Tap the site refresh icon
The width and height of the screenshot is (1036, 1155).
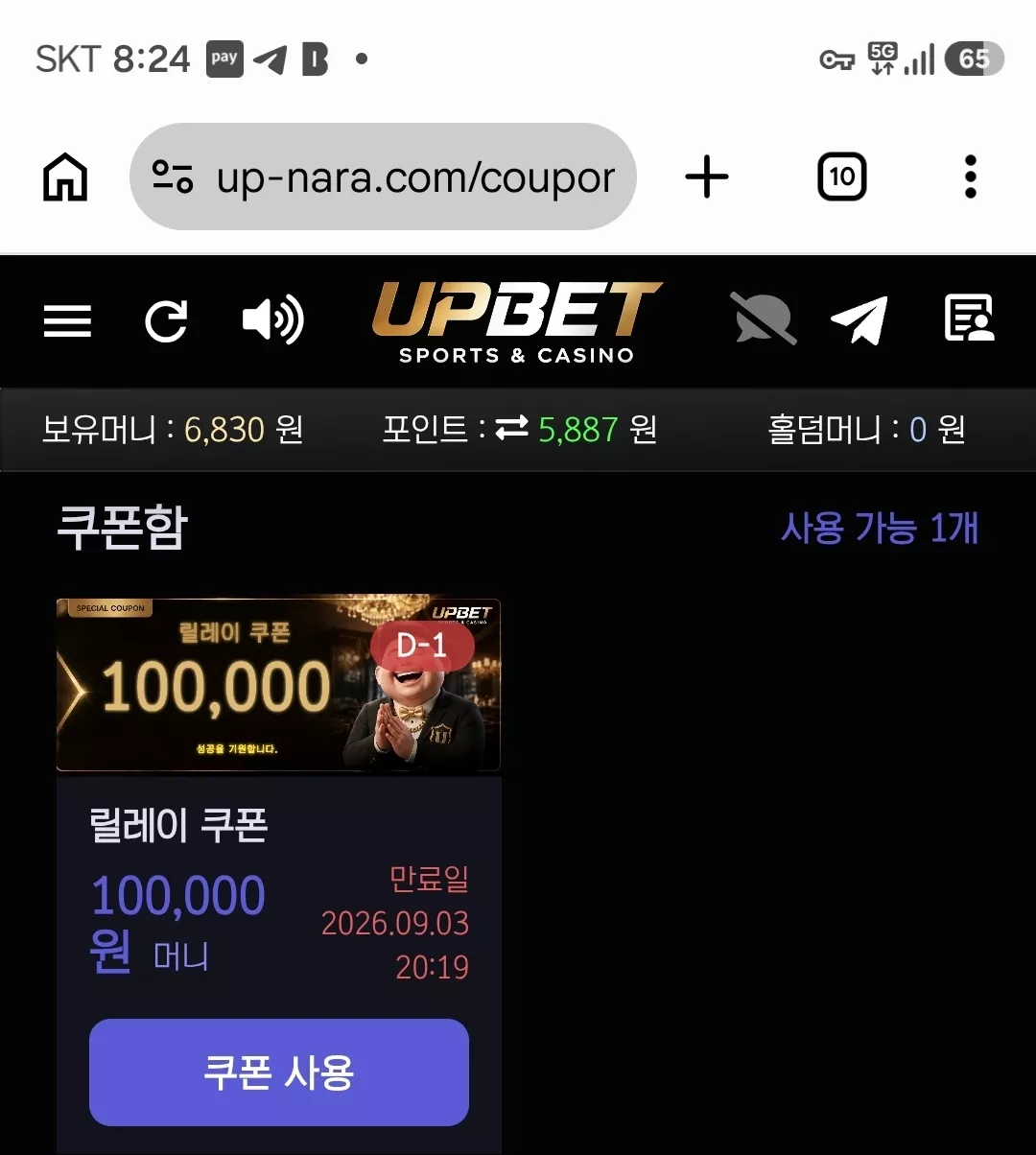pyautogui.click(x=166, y=320)
